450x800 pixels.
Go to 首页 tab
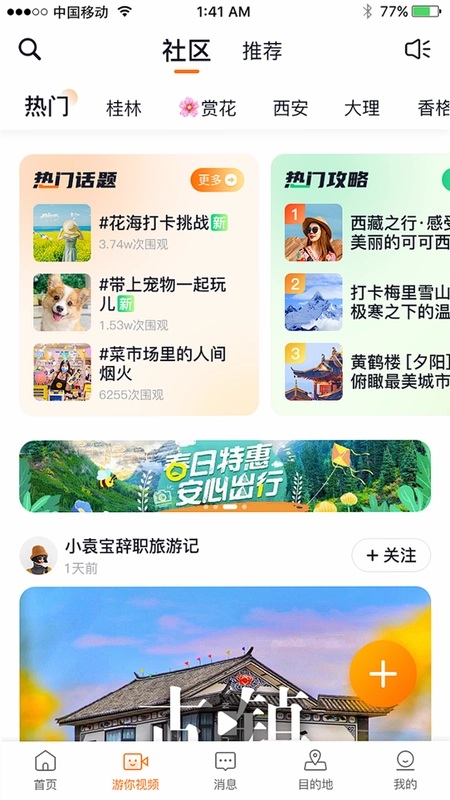(45, 770)
